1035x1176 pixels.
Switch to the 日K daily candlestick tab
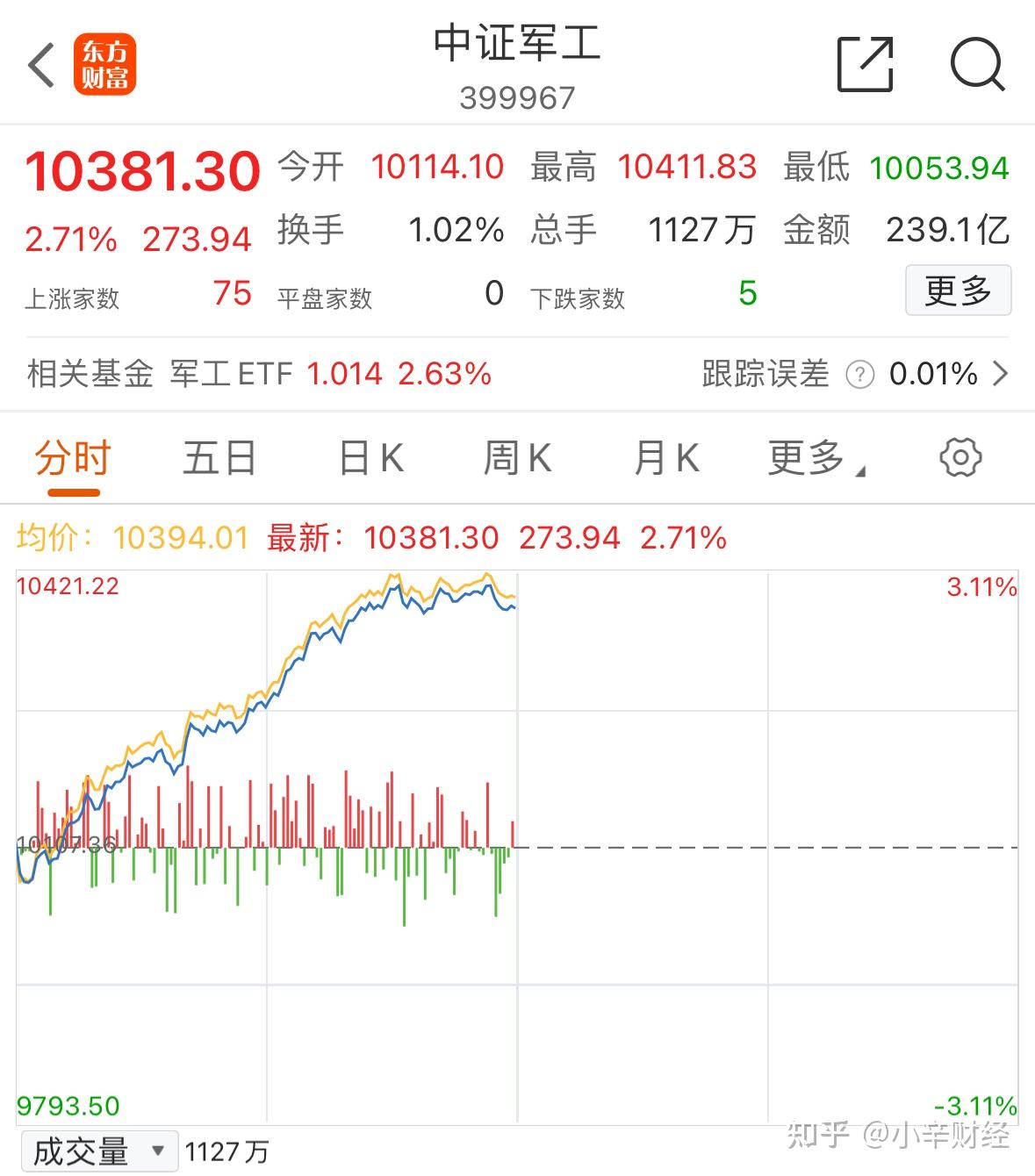370,456
